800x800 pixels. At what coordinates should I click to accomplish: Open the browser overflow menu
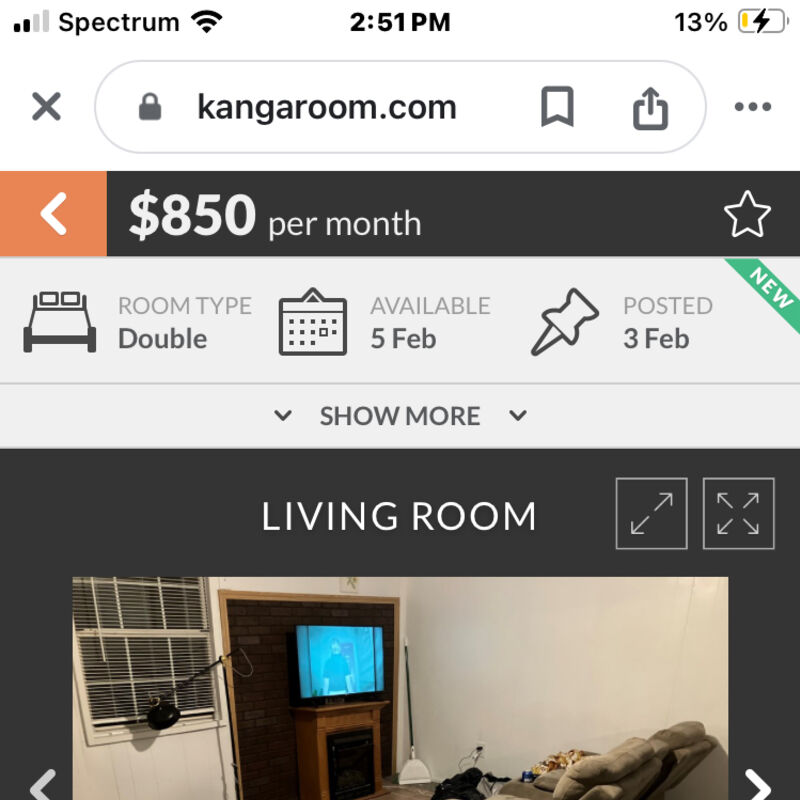(x=752, y=107)
